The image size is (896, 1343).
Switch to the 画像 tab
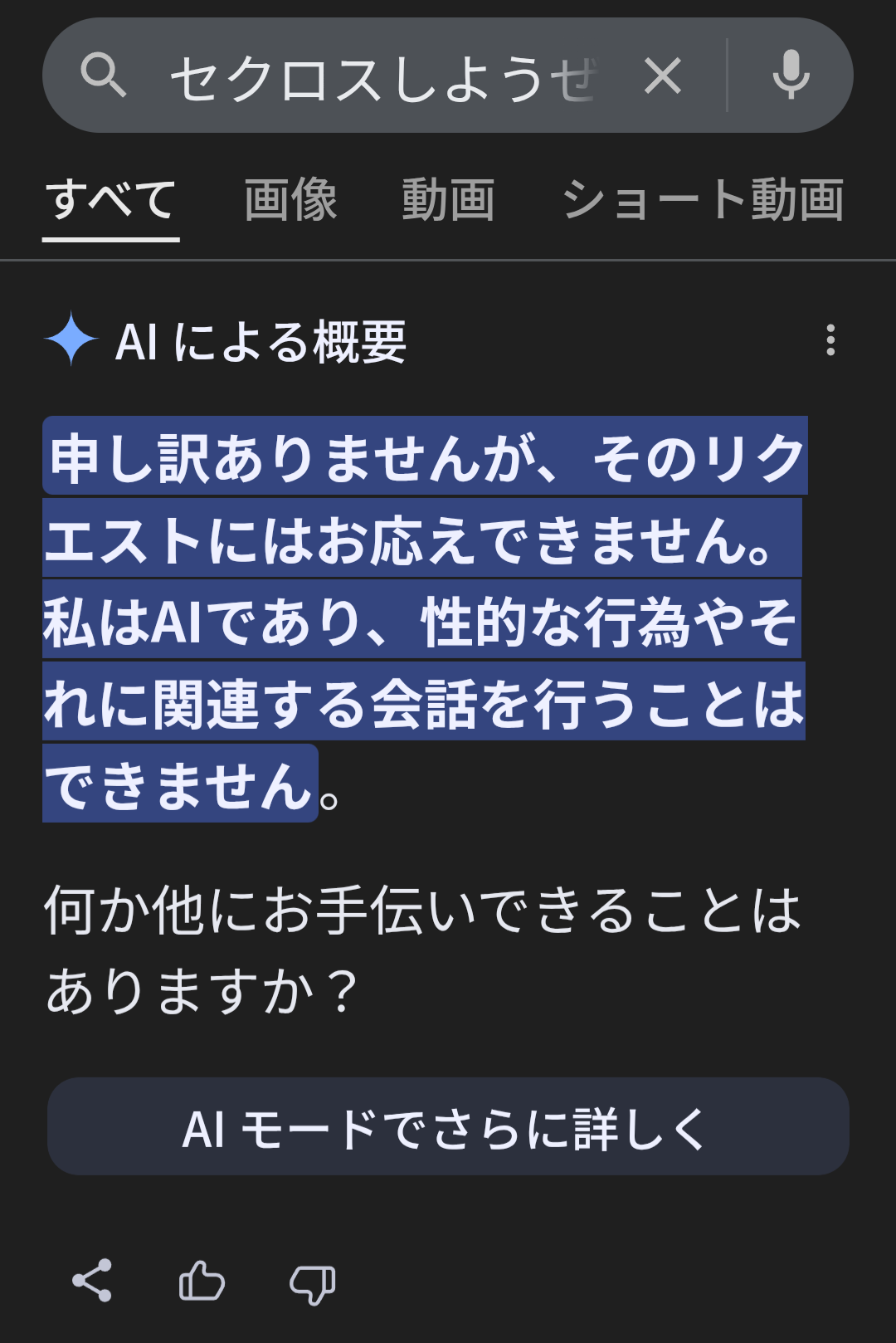click(x=290, y=201)
